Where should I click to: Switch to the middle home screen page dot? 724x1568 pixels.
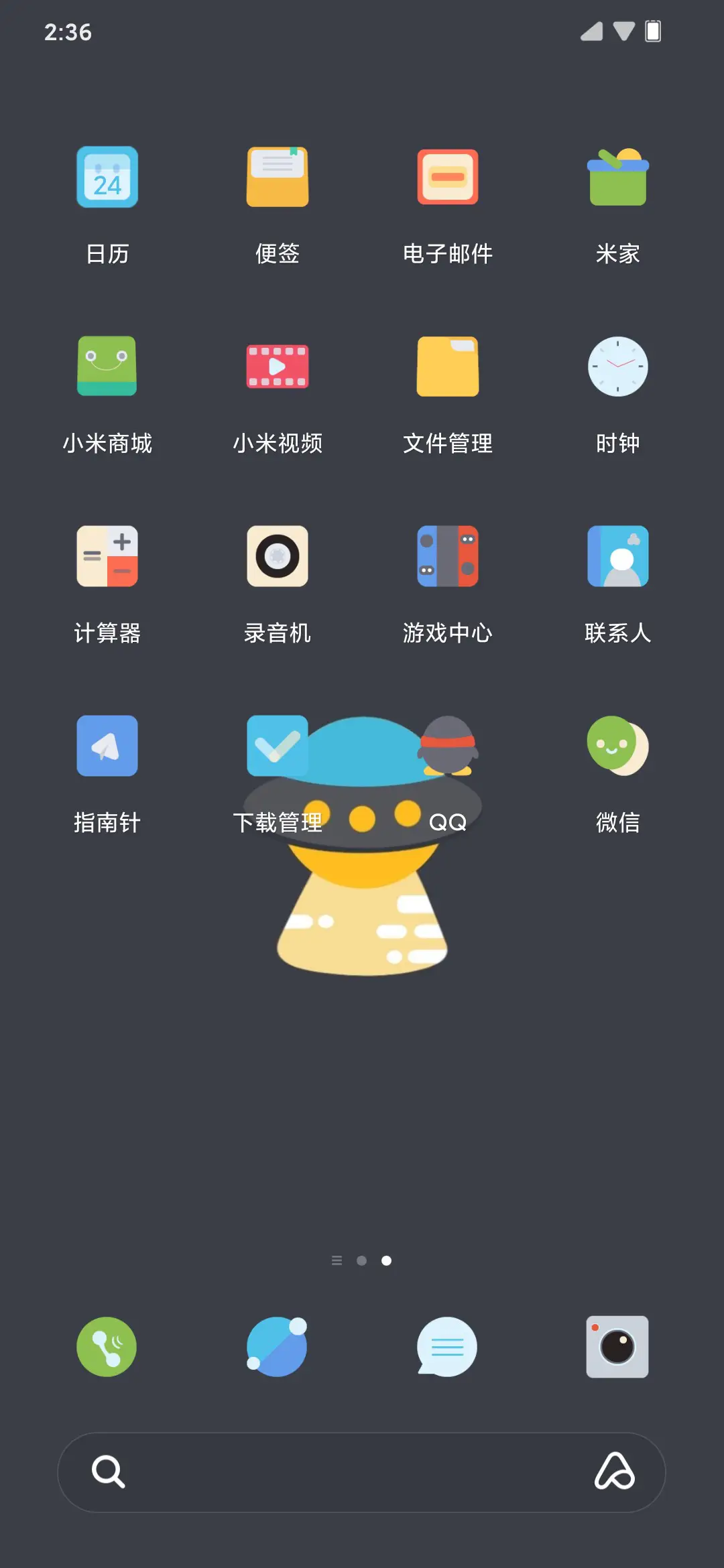(x=362, y=1260)
